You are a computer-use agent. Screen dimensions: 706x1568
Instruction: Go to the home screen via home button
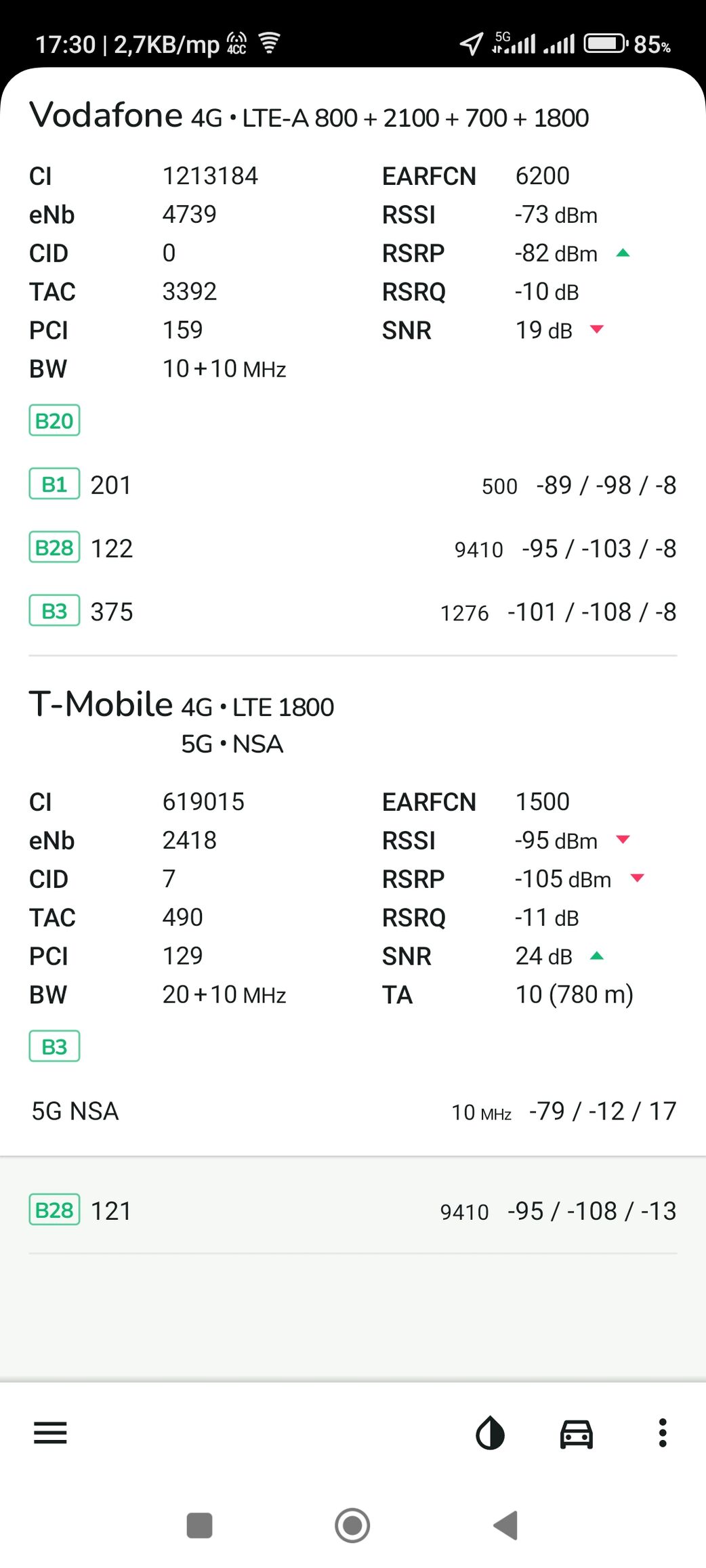pos(352,1525)
